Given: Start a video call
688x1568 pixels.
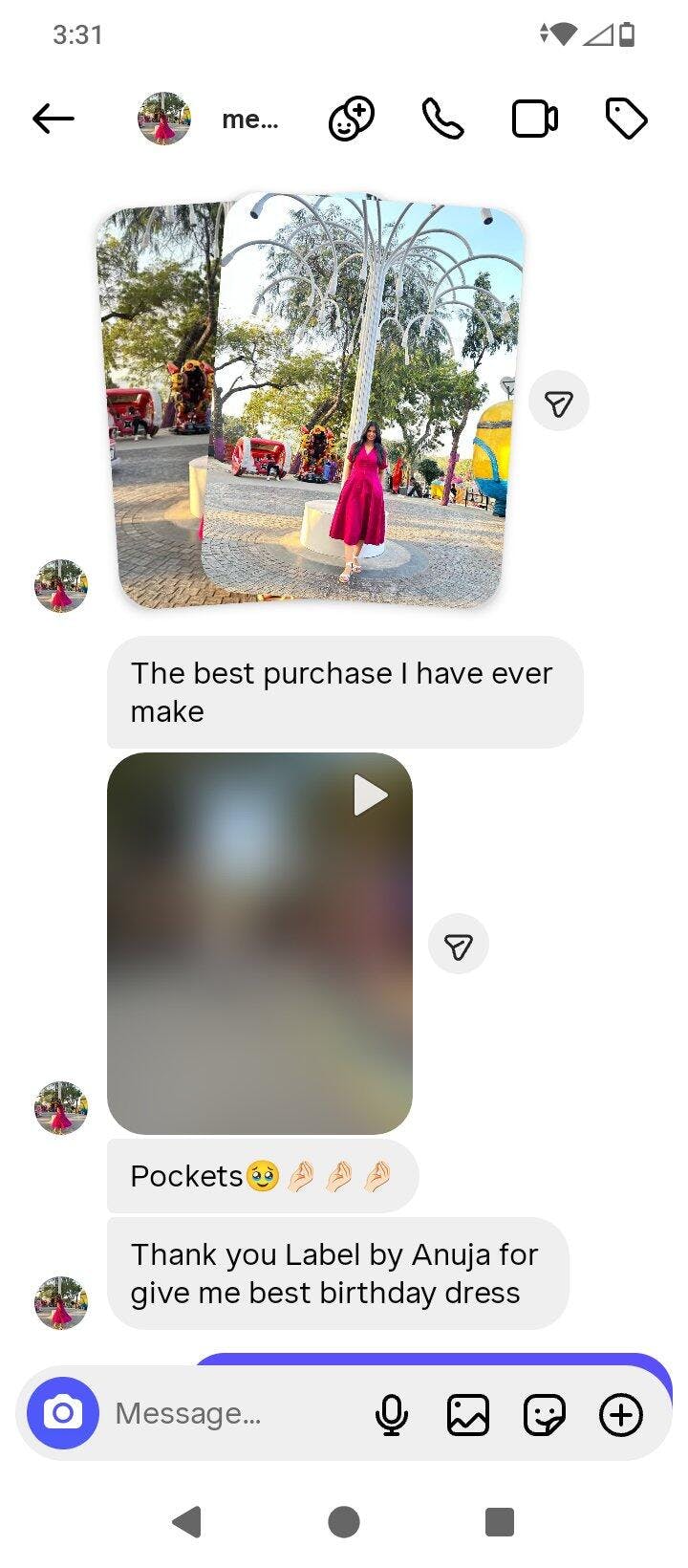Looking at the screenshot, I should 535,120.
